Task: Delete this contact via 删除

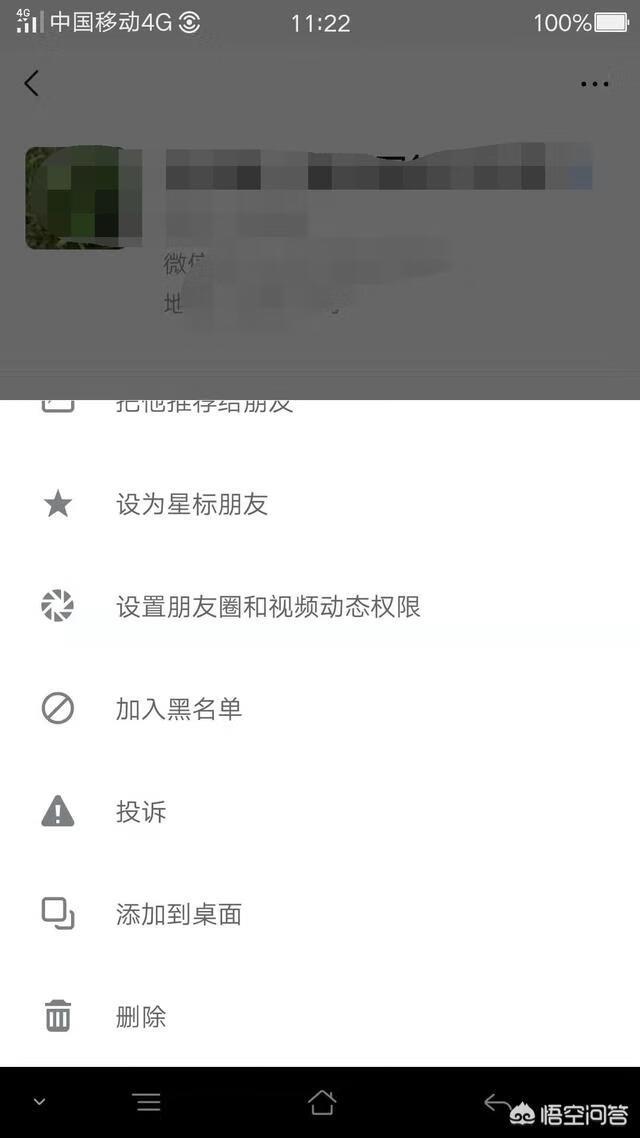Action: [141, 1017]
